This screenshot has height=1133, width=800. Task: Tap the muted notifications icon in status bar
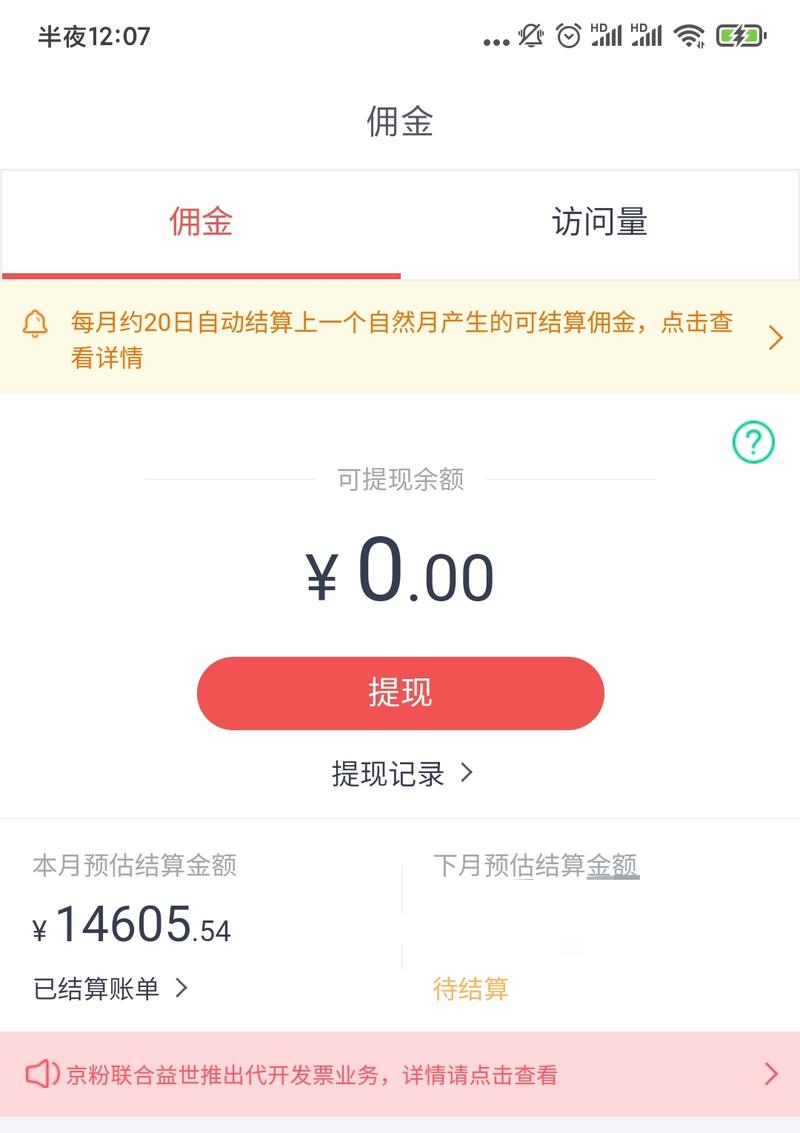point(530,35)
